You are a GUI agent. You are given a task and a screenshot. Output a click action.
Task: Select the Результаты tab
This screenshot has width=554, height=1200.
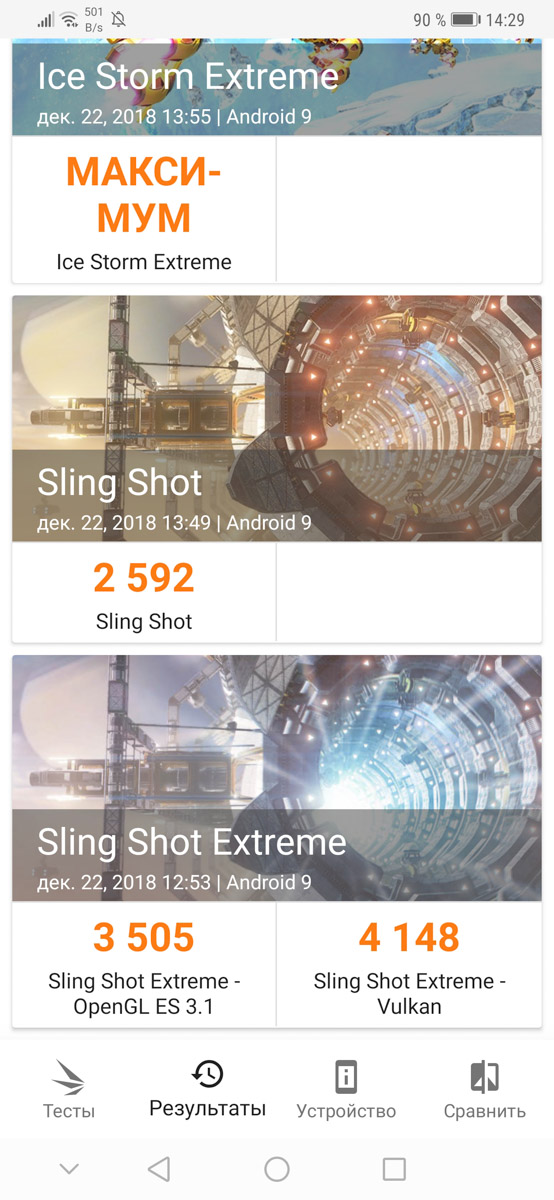pyautogui.click(x=208, y=1090)
